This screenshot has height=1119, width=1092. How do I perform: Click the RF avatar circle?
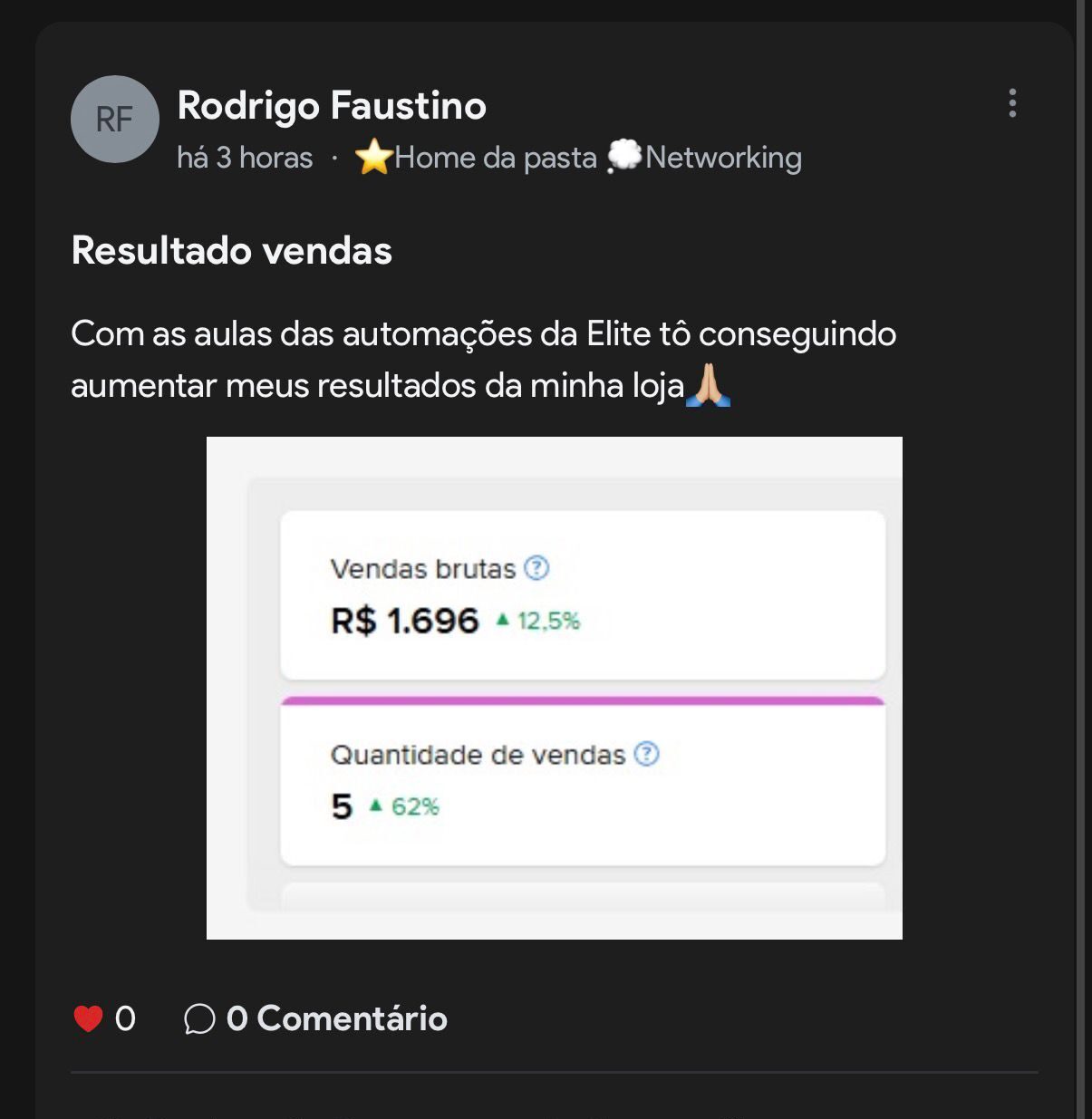[114, 119]
